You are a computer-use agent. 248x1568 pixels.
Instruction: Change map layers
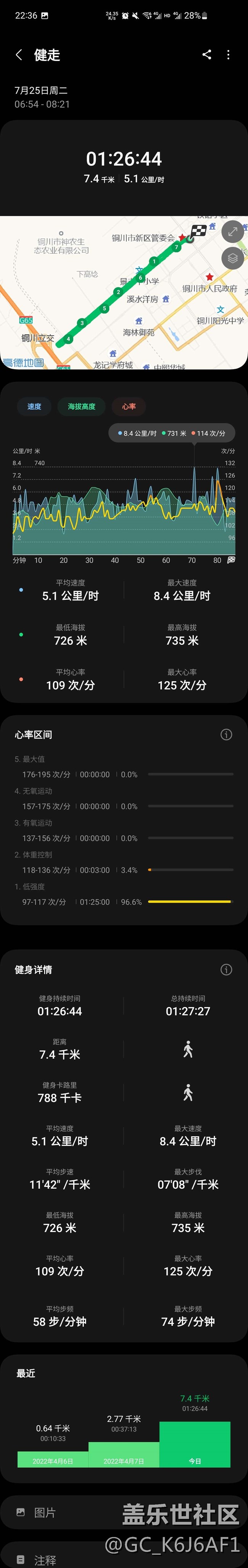pyautogui.click(x=232, y=258)
